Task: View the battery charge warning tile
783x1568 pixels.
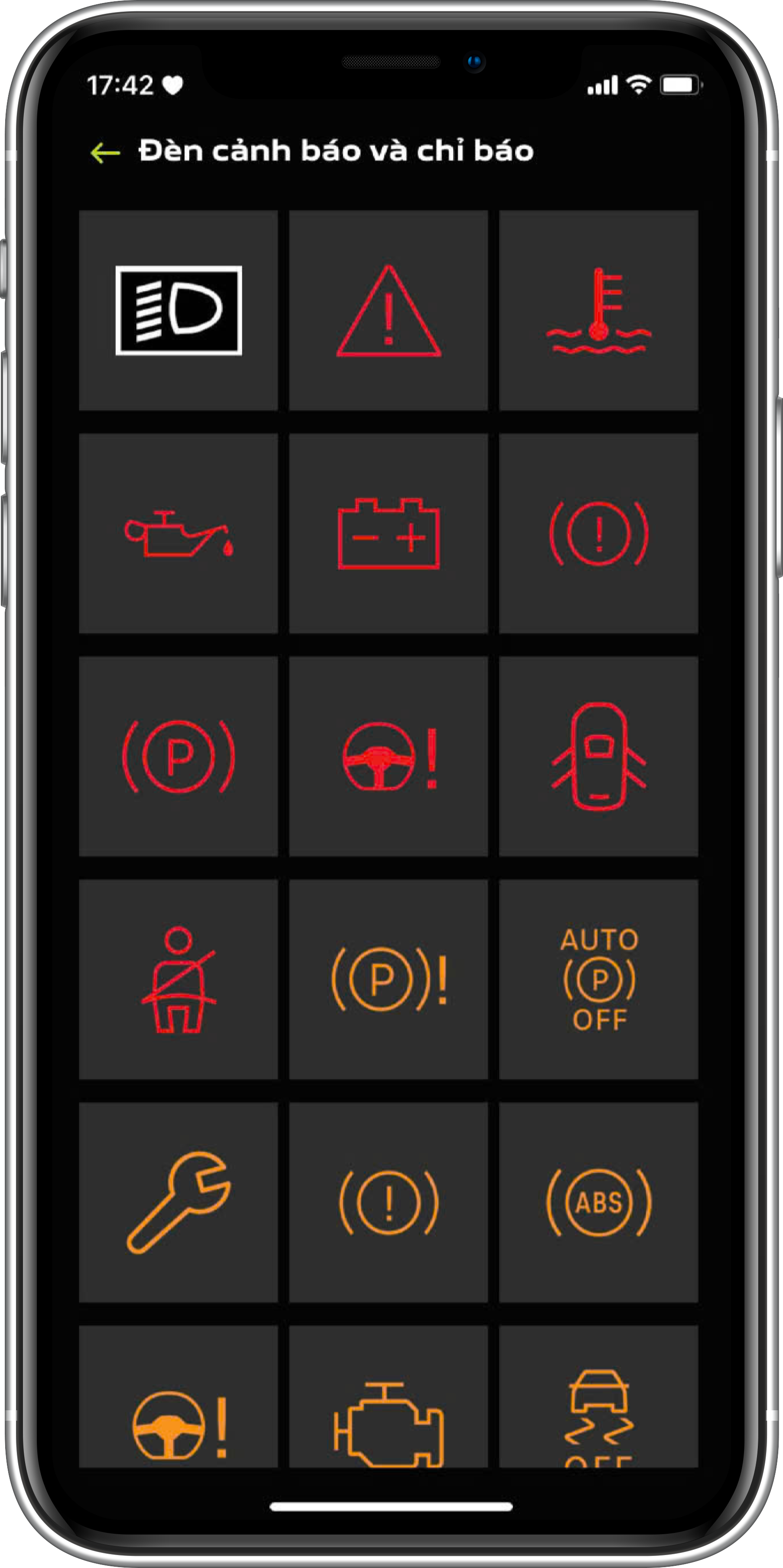Action: (x=388, y=533)
